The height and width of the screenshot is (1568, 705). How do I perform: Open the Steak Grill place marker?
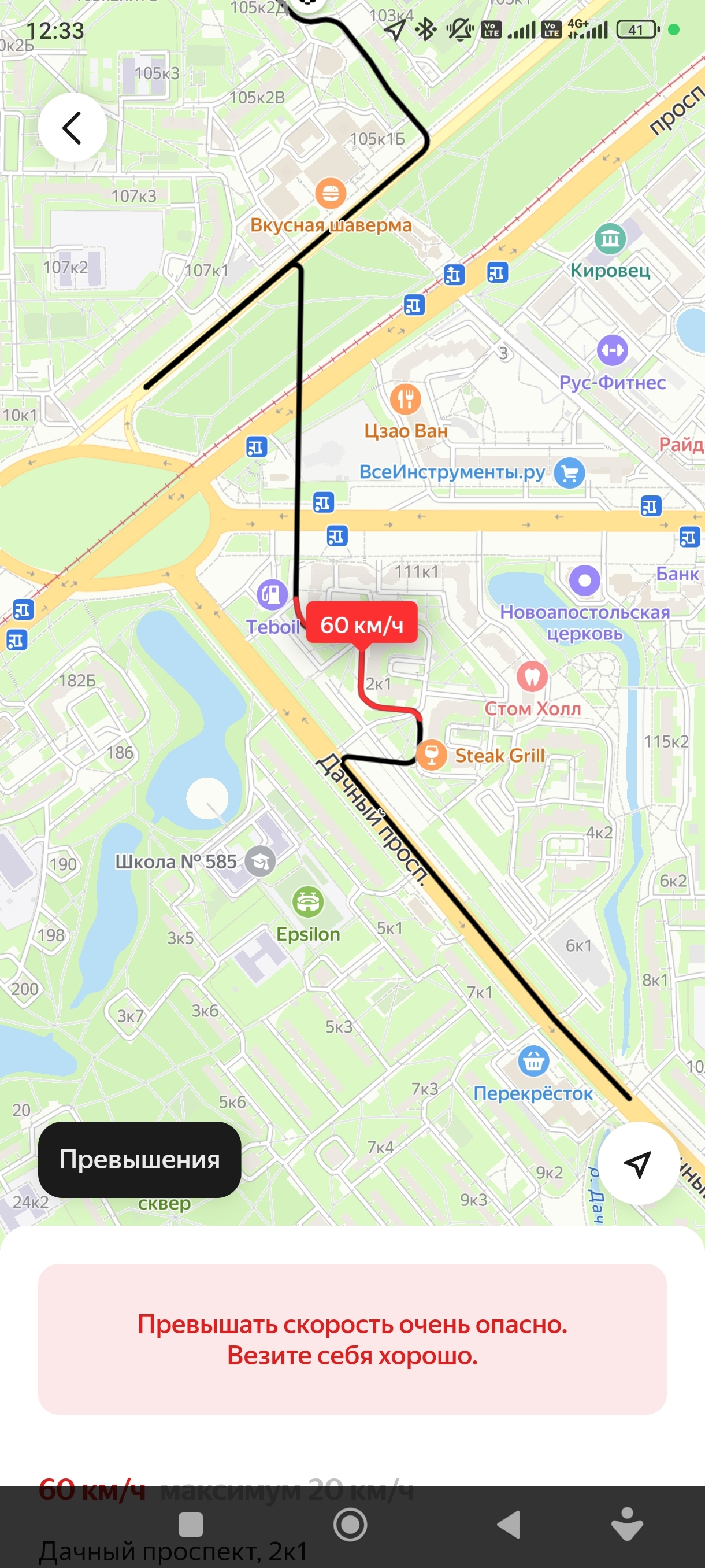431,755
